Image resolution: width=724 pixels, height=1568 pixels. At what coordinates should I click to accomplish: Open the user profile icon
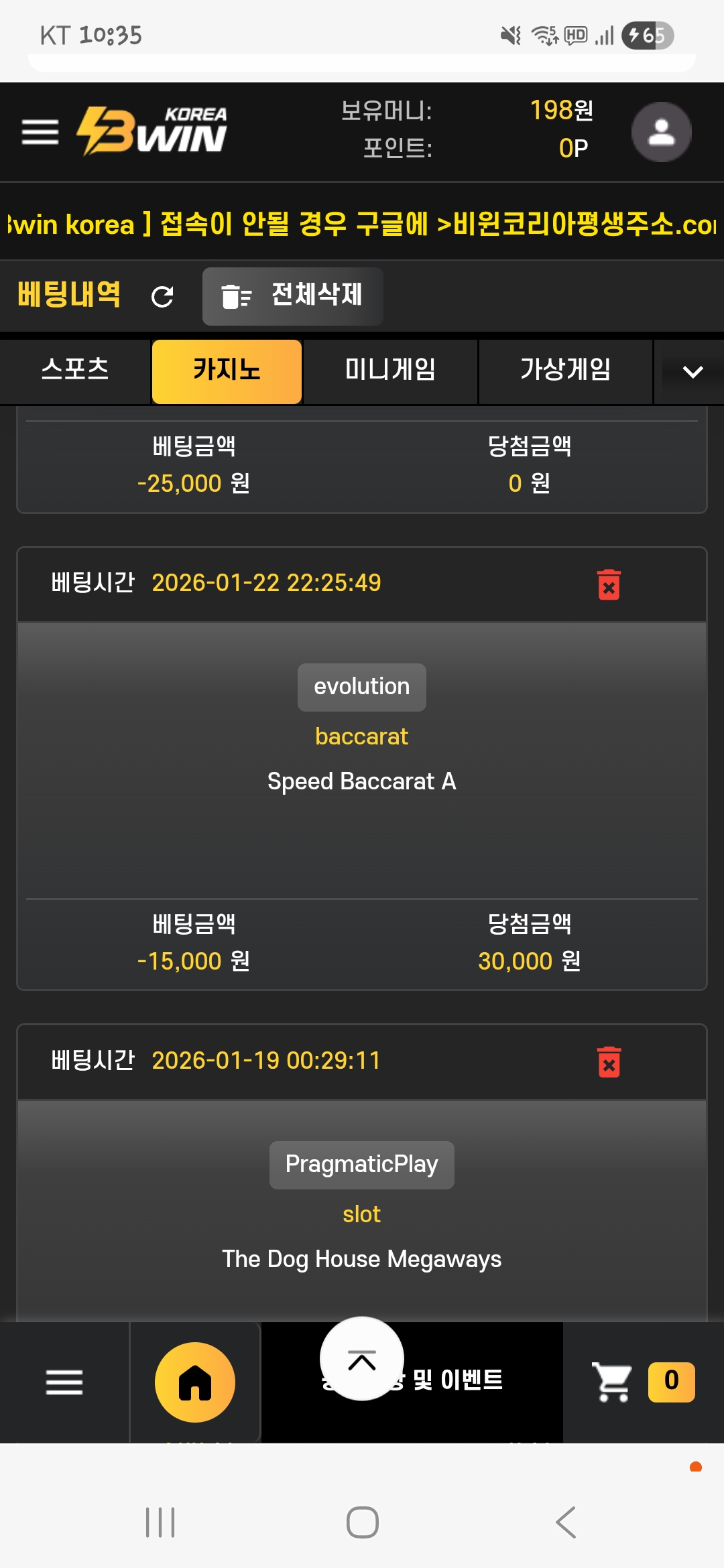click(661, 132)
